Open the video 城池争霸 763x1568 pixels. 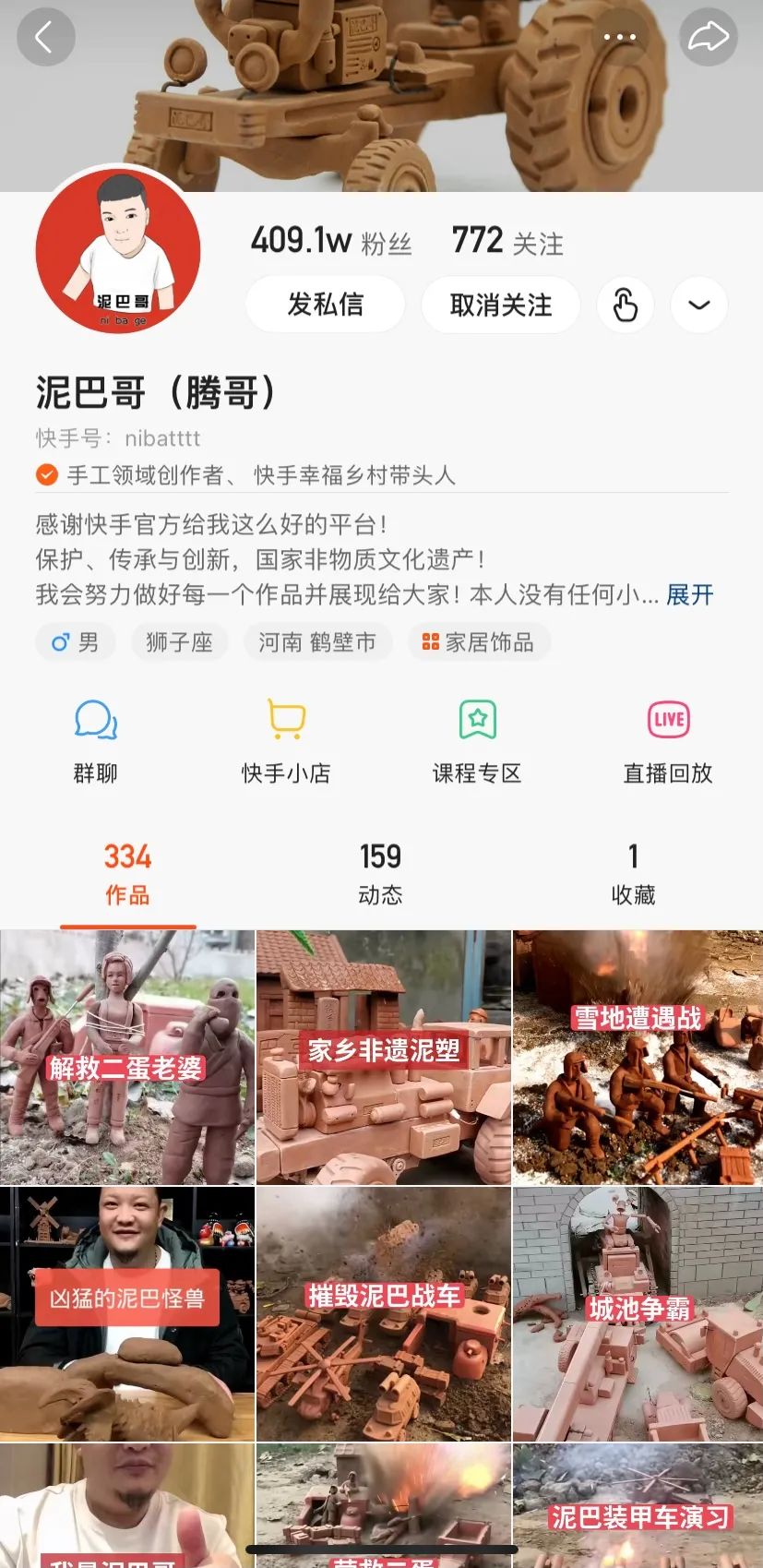tap(638, 1314)
